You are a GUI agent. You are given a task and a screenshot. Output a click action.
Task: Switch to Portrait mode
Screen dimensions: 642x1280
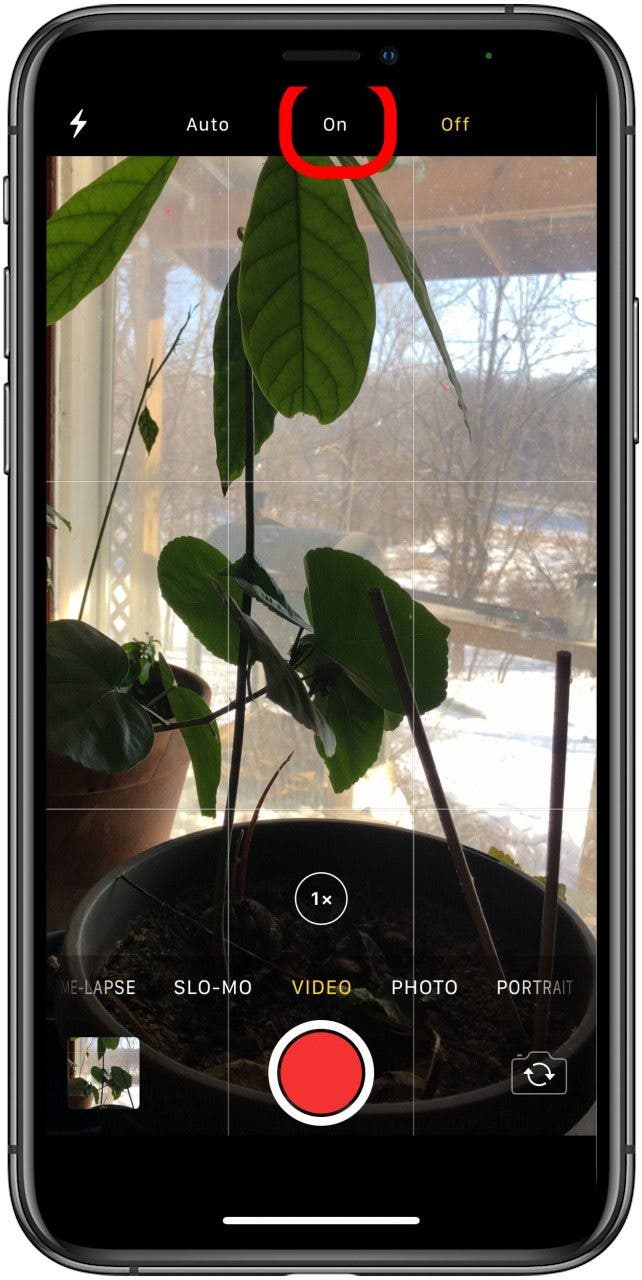[534, 987]
